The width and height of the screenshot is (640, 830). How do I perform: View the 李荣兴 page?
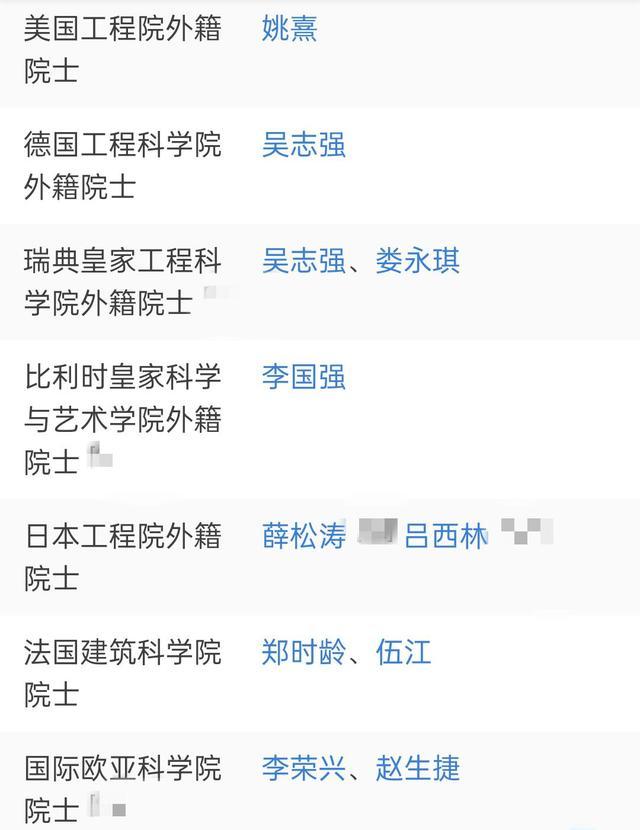(x=303, y=769)
